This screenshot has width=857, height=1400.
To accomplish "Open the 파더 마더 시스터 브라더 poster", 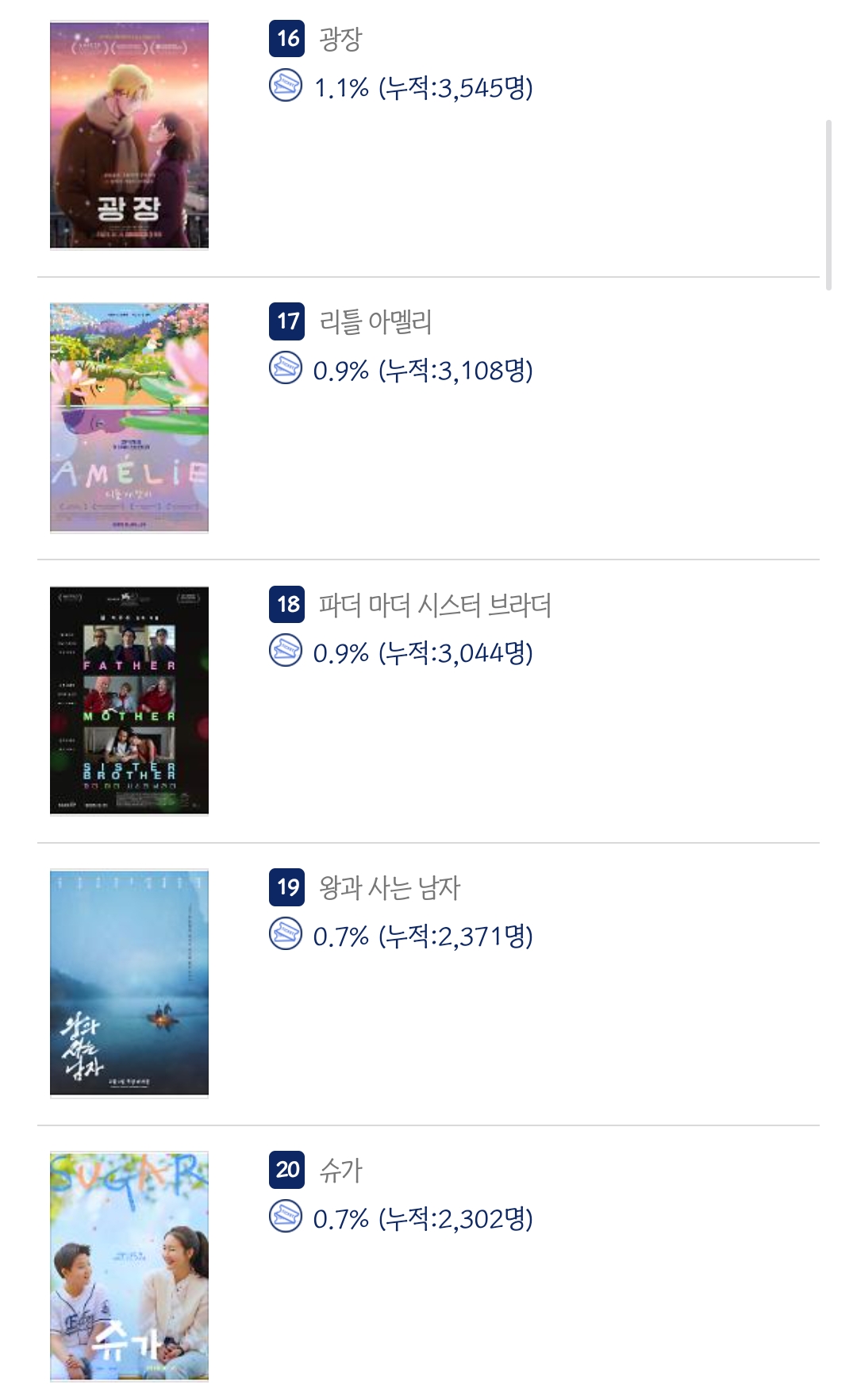I will (129, 701).
